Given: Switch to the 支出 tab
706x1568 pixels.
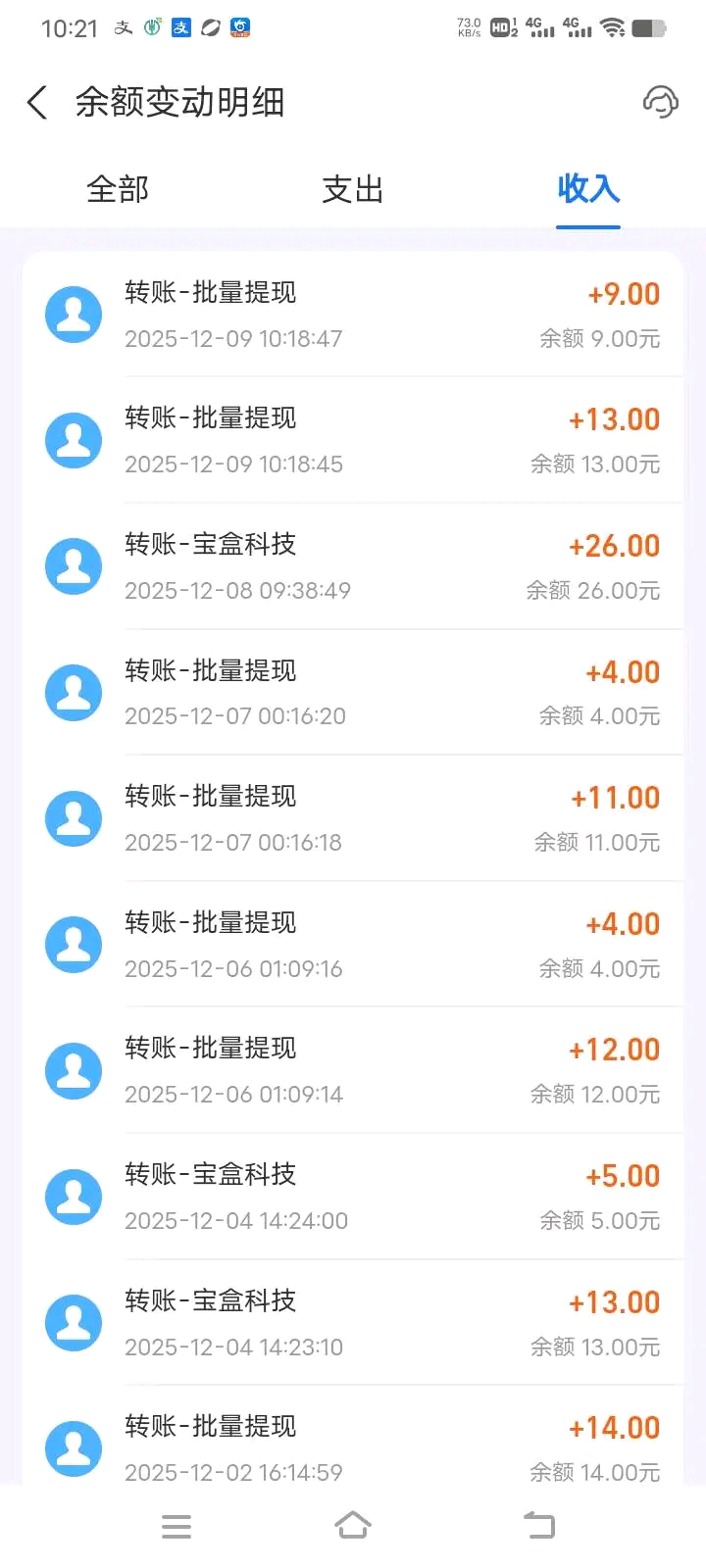Looking at the screenshot, I should click(x=352, y=189).
